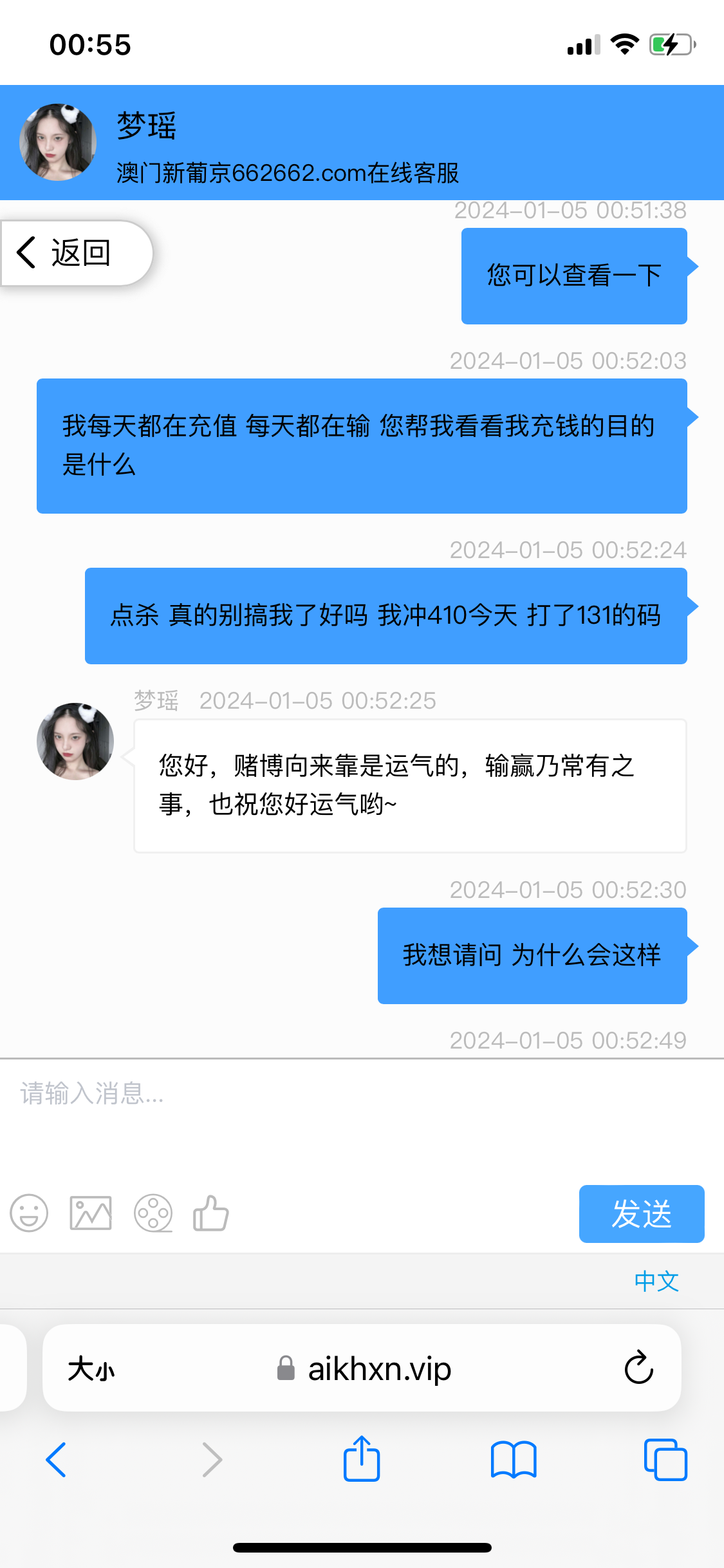
Task: Show all open browser tabs
Action: 665,1459
